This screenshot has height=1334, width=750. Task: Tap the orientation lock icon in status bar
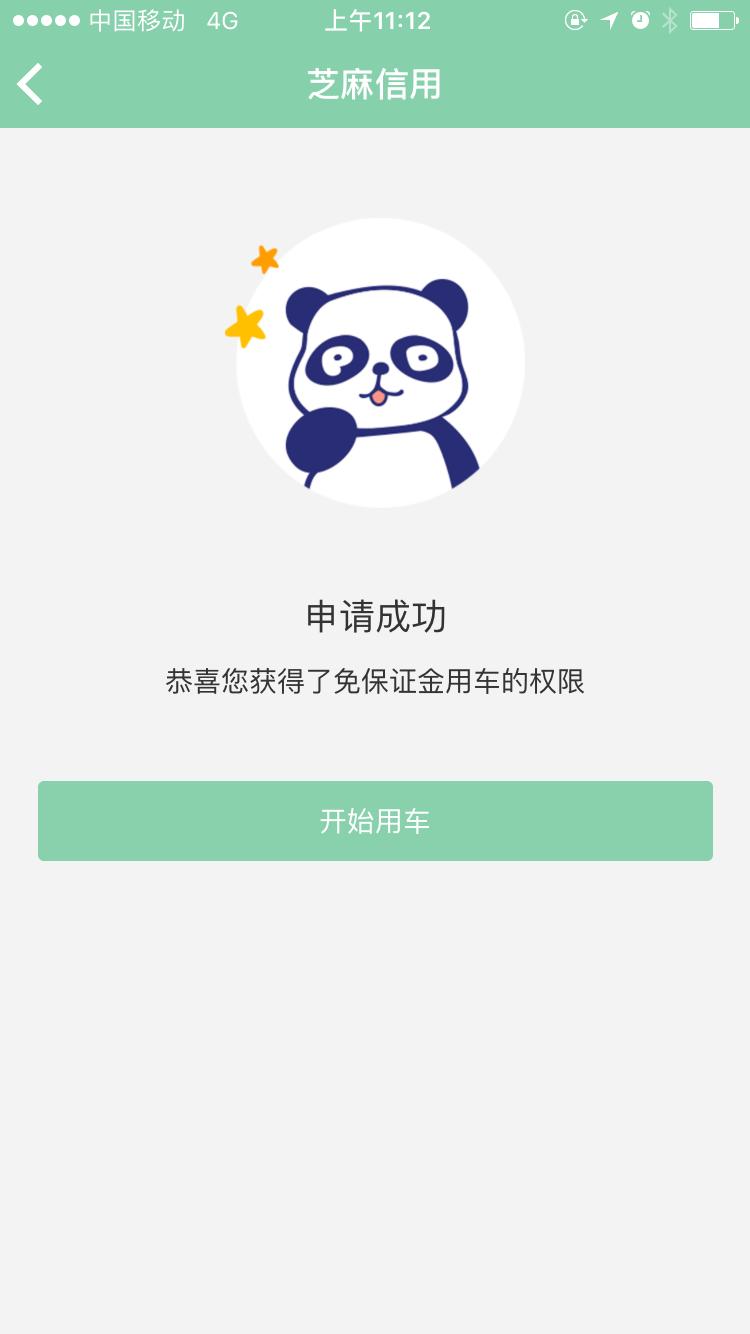575,19
